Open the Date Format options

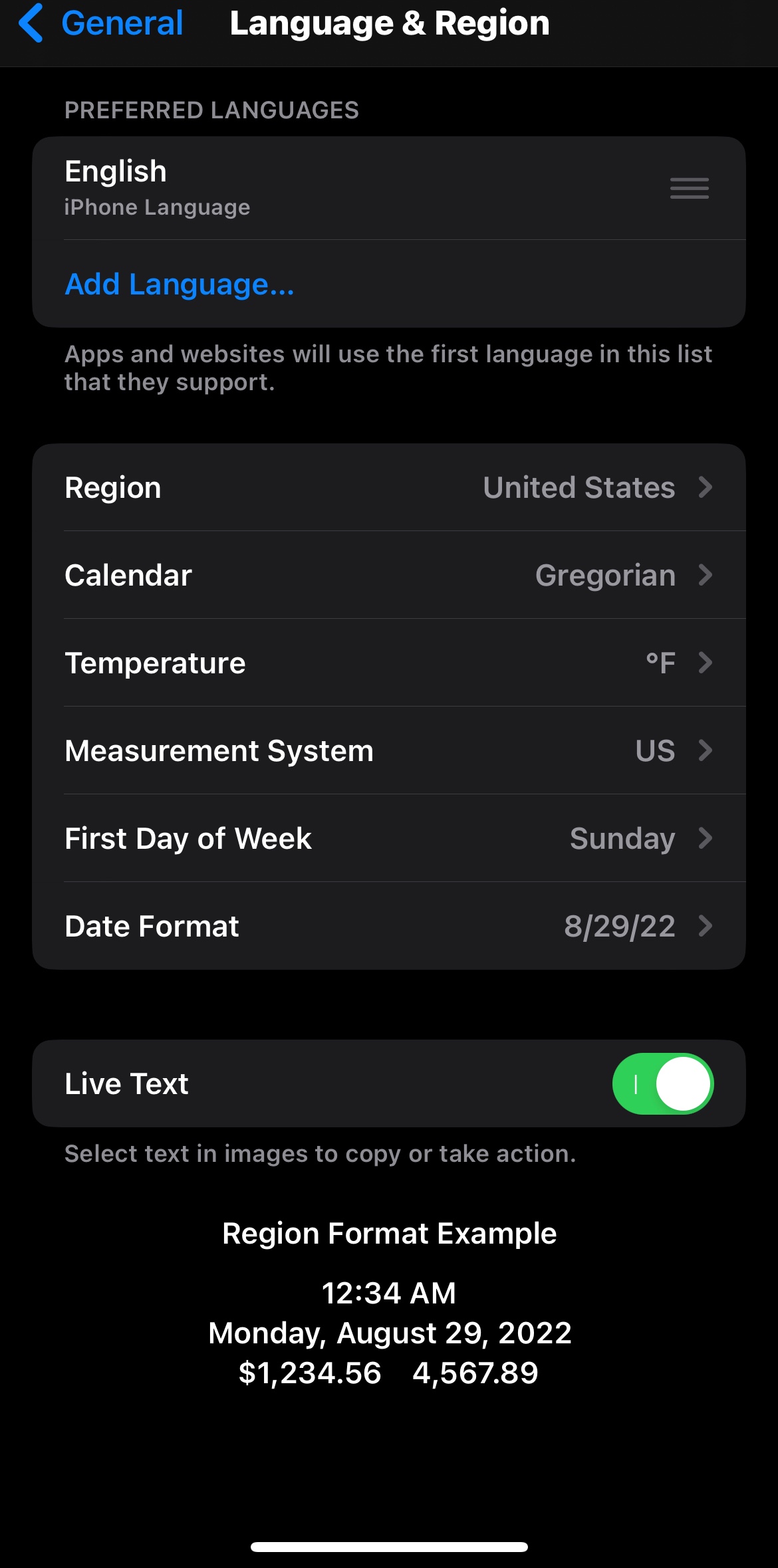[388, 927]
